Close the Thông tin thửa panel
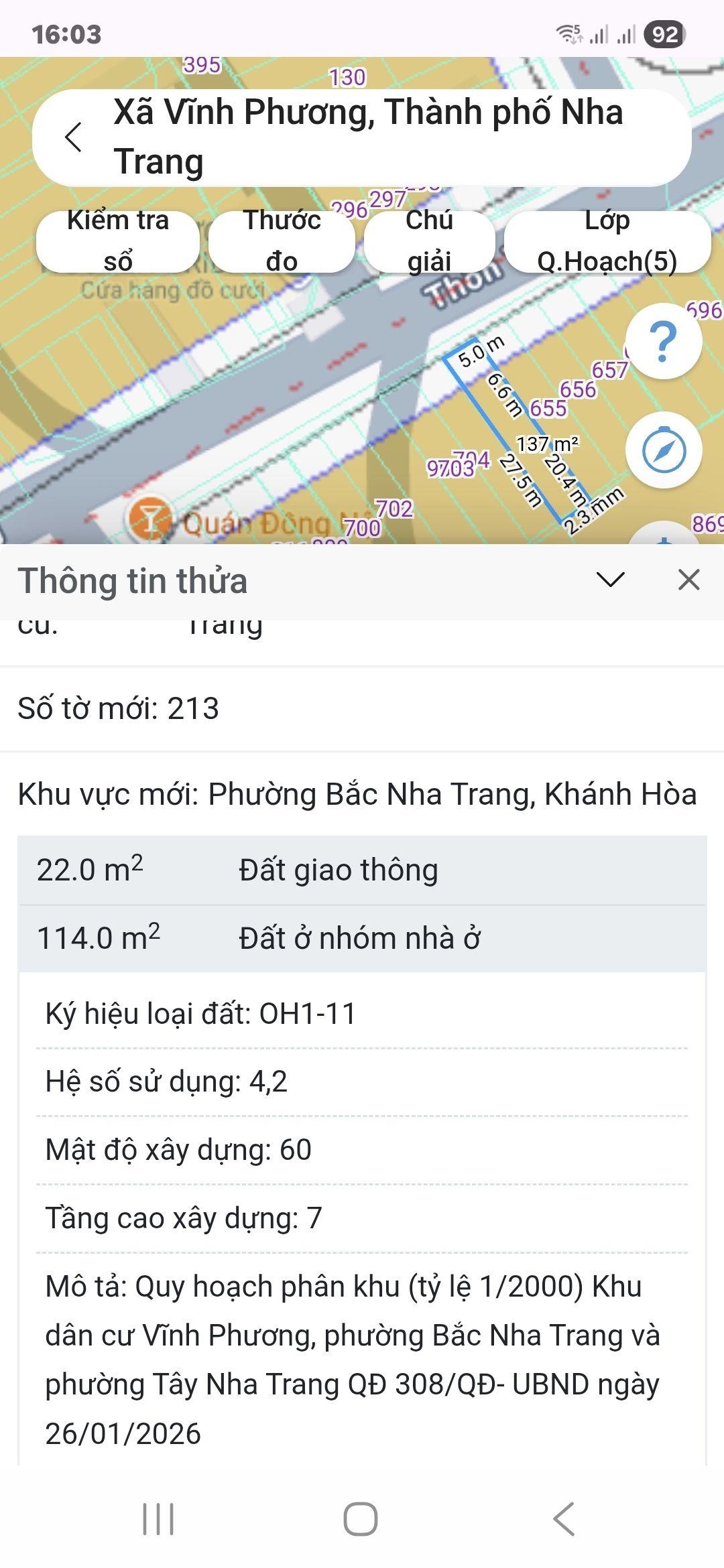This screenshot has height=1568, width=724. [x=688, y=580]
